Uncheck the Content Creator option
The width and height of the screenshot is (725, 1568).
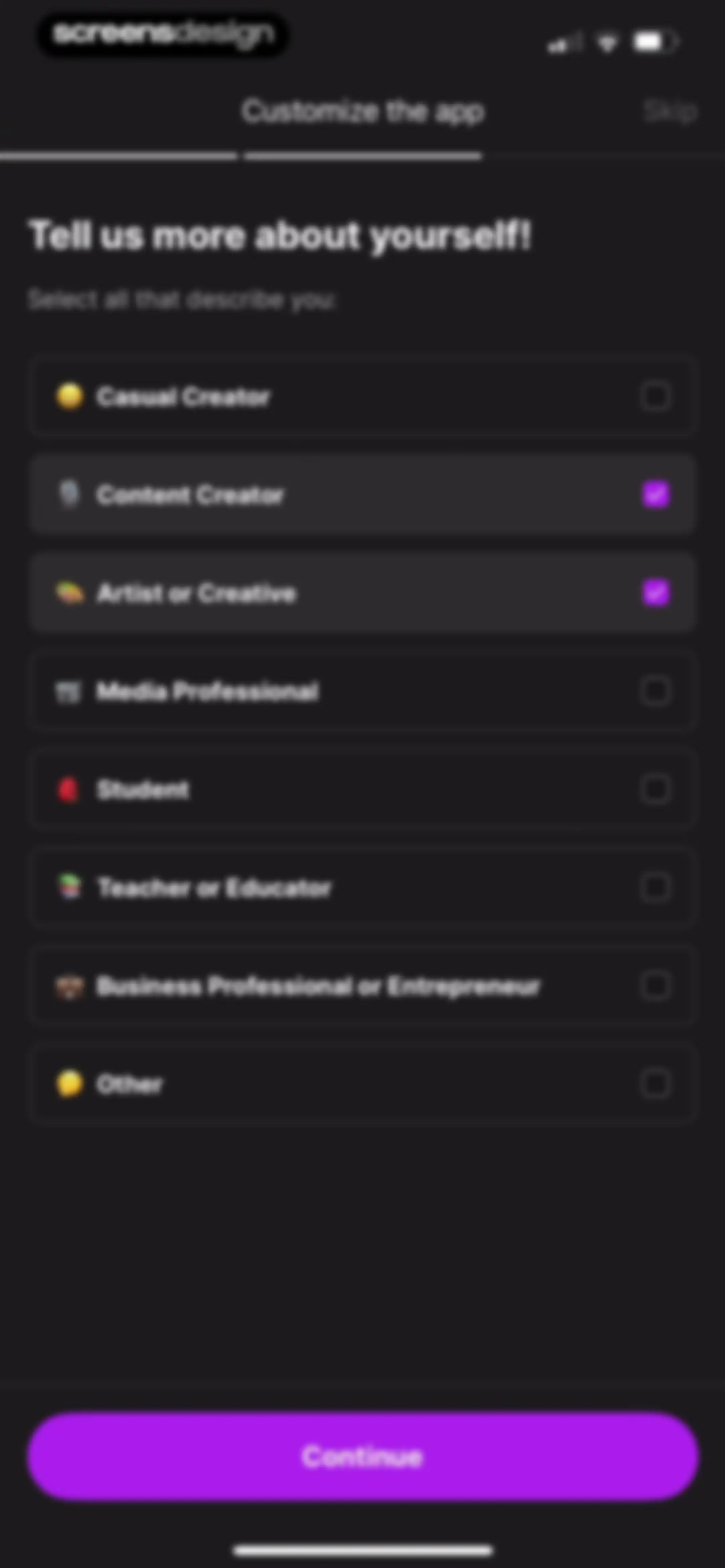[362, 494]
